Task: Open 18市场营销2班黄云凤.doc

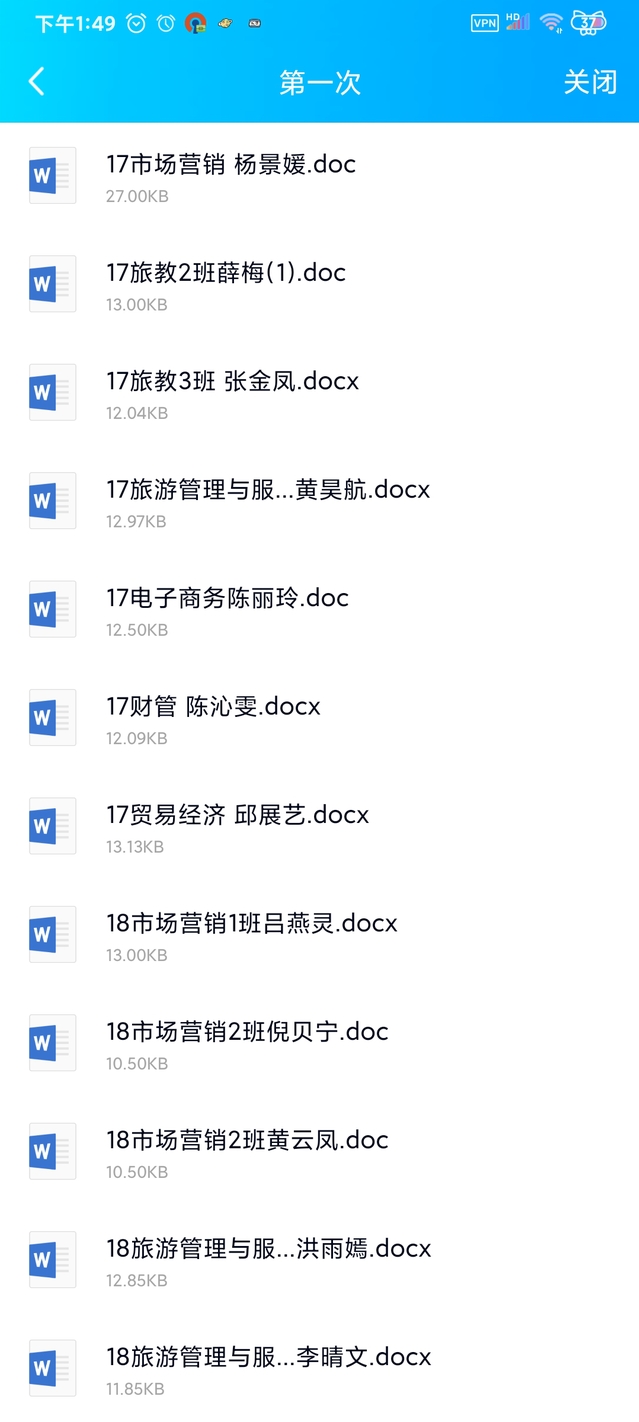Action: pos(320,1153)
